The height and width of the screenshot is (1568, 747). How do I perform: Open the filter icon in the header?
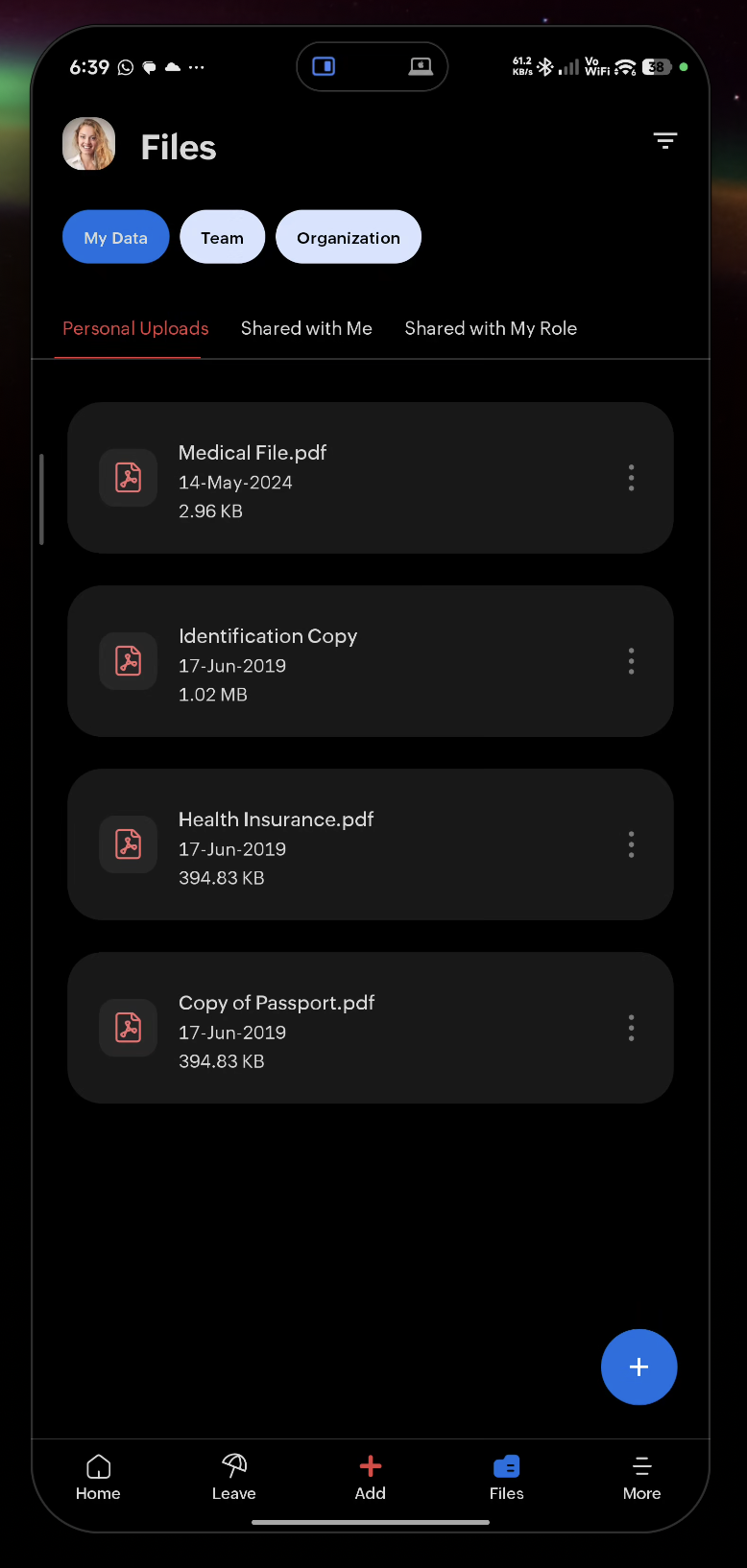665,141
